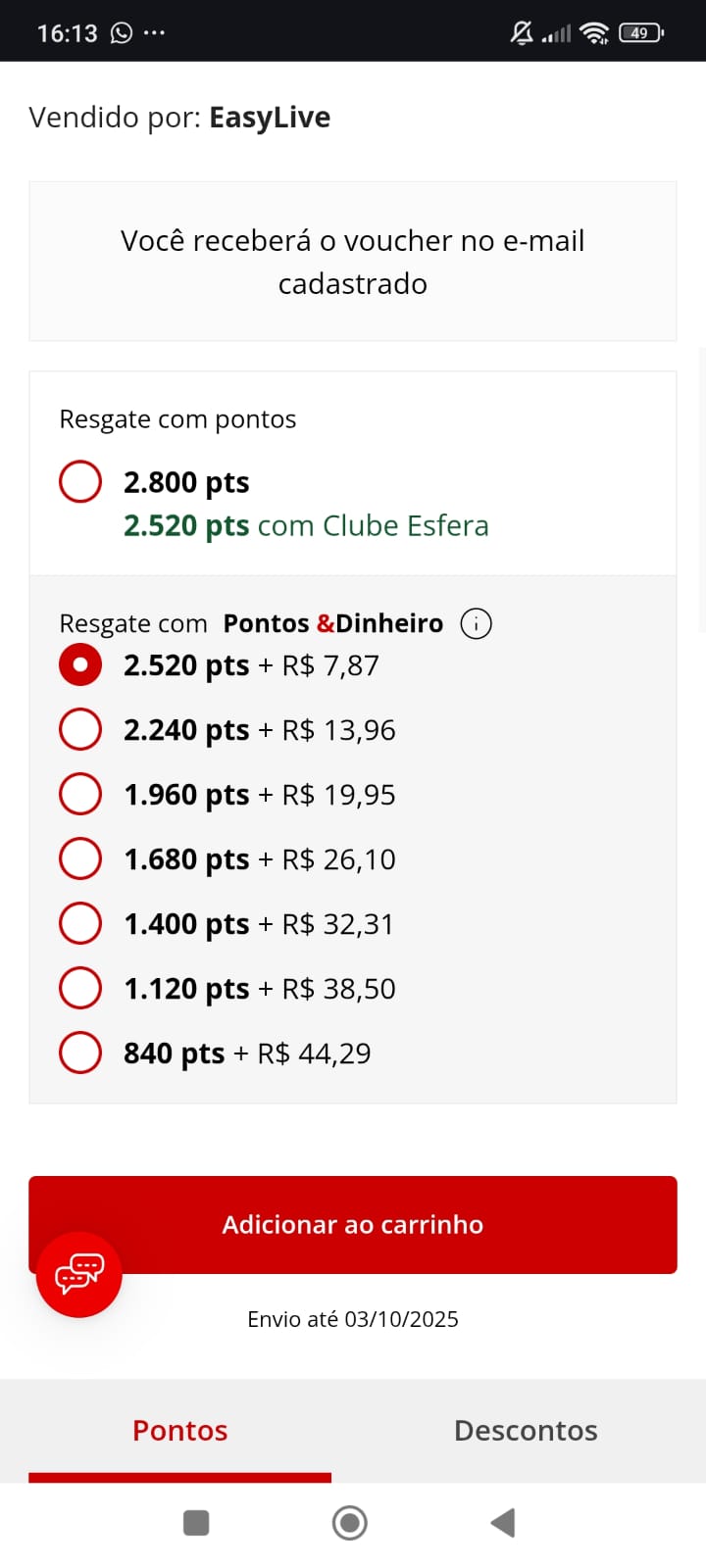
Task: Pick 1.120 pts + R$ 38,50
Action: 80,989
